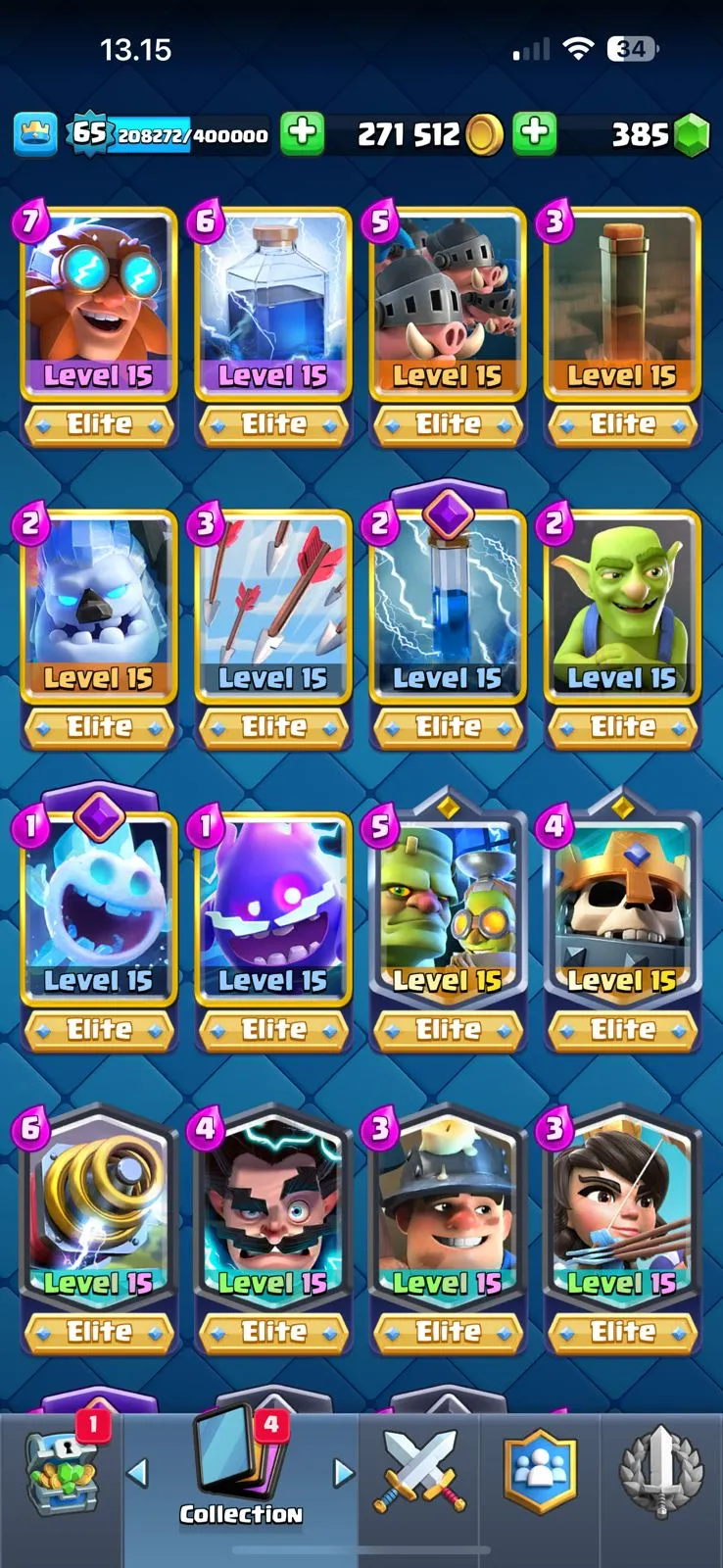Select the Royal Ghost card
This screenshot has width=723, height=1568.
tap(621, 909)
